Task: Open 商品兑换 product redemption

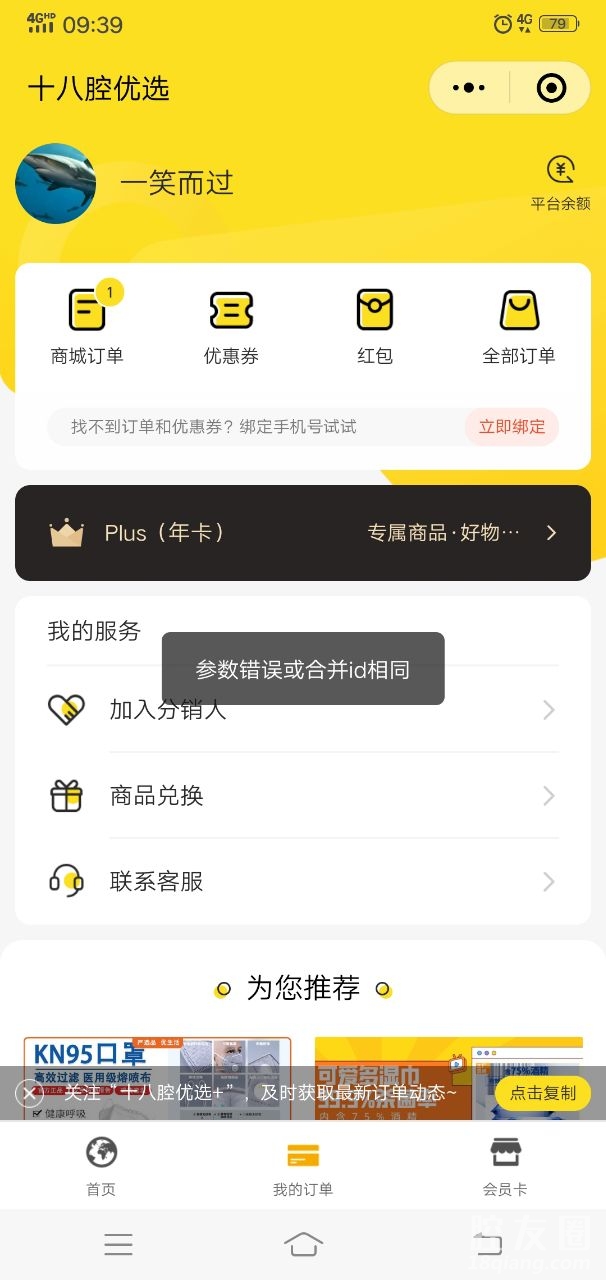Action: pyautogui.click(x=303, y=796)
